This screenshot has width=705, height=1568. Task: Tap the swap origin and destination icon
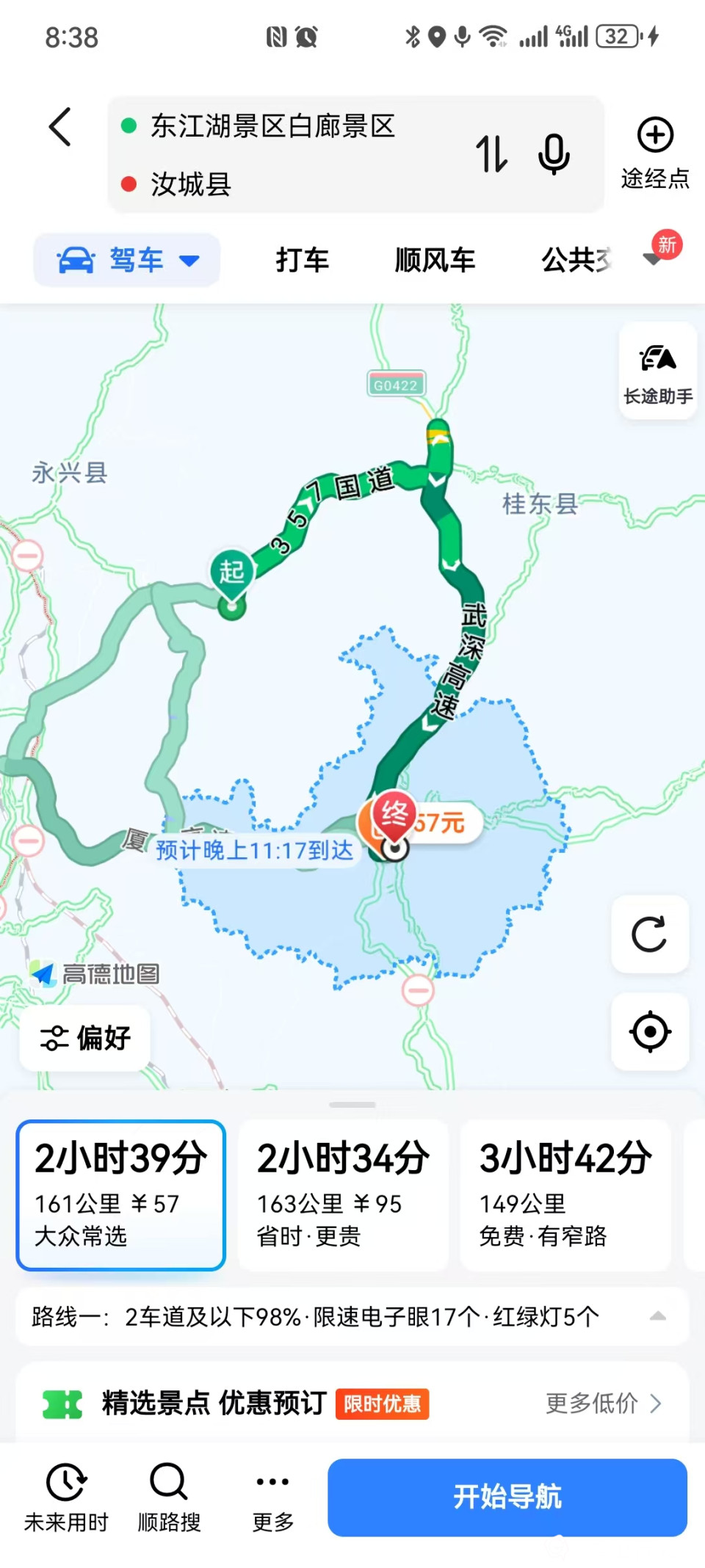(491, 154)
